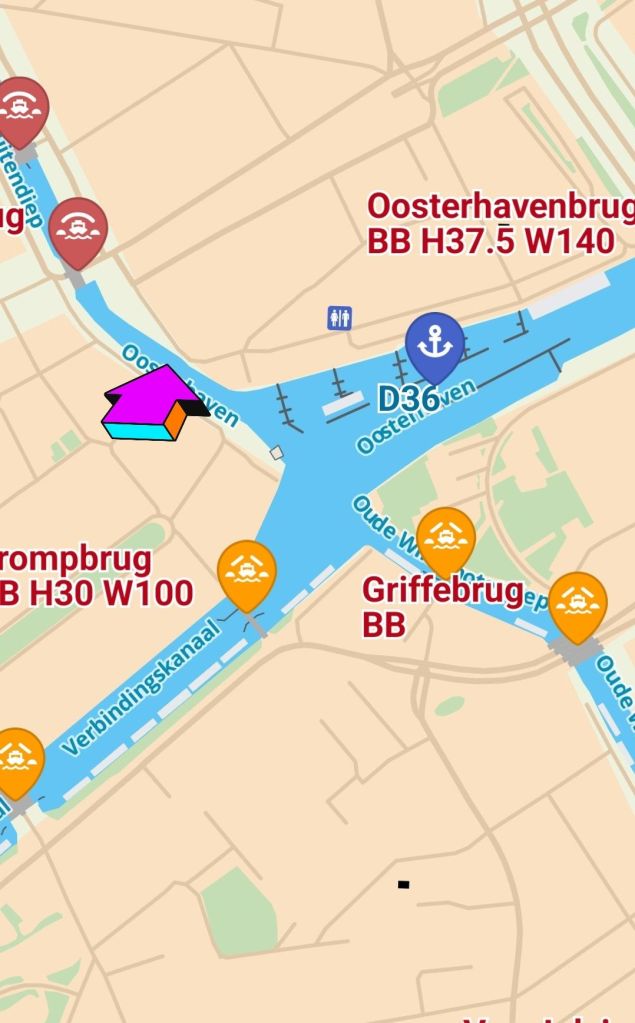The height and width of the screenshot is (1023, 635).
Task: Tap the orange bridge marker at Trompbrug
Action: coord(247,571)
